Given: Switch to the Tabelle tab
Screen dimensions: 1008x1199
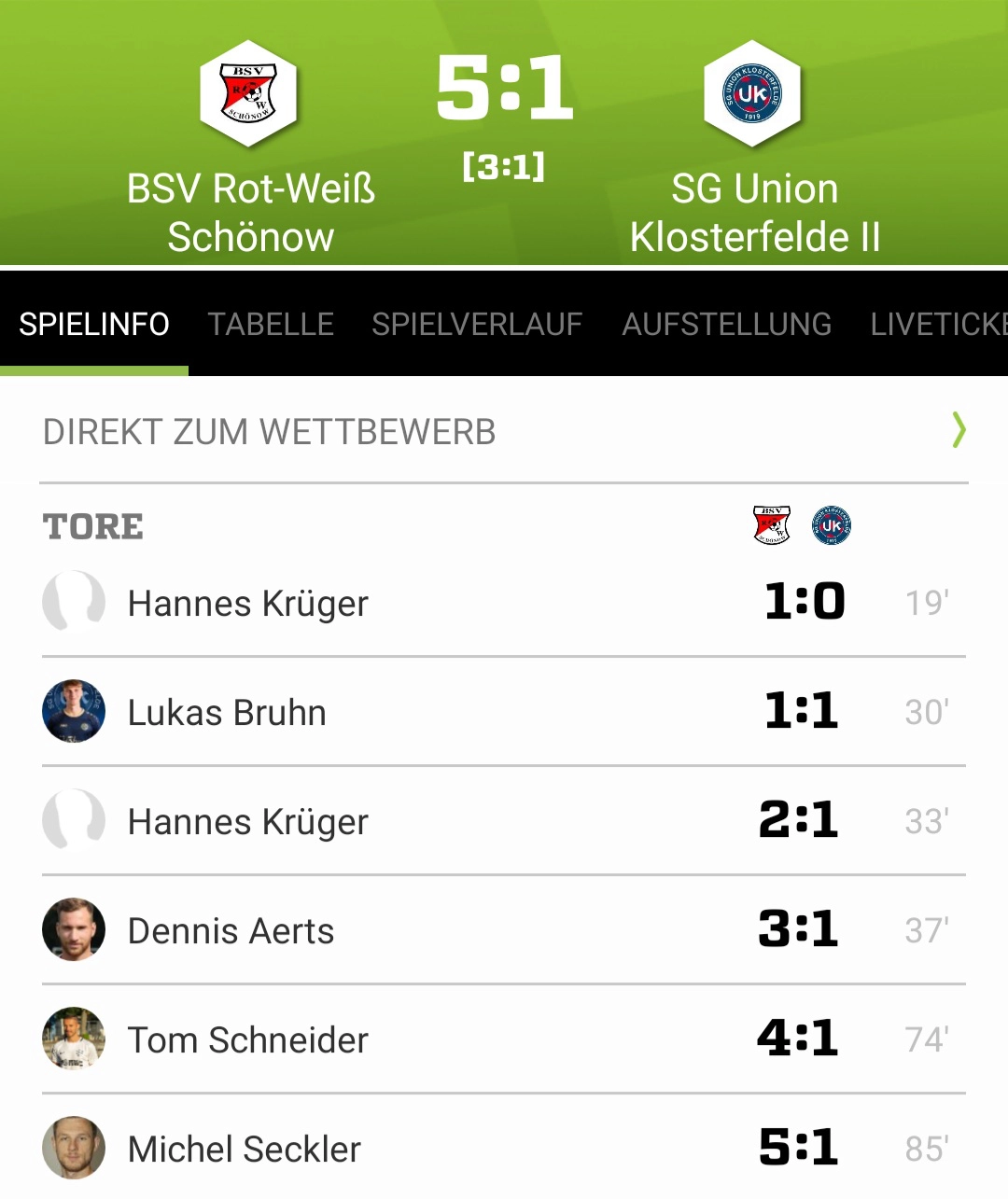Looking at the screenshot, I should (271, 324).
